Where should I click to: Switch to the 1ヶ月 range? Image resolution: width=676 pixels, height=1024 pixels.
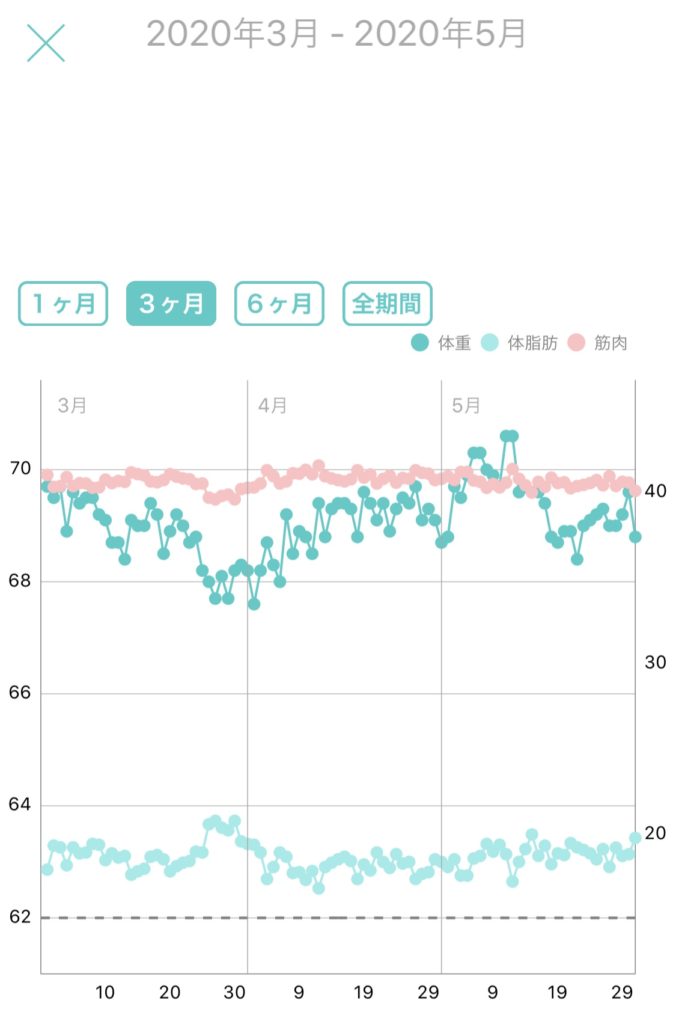pyautogui.click(x=63, y=303)
